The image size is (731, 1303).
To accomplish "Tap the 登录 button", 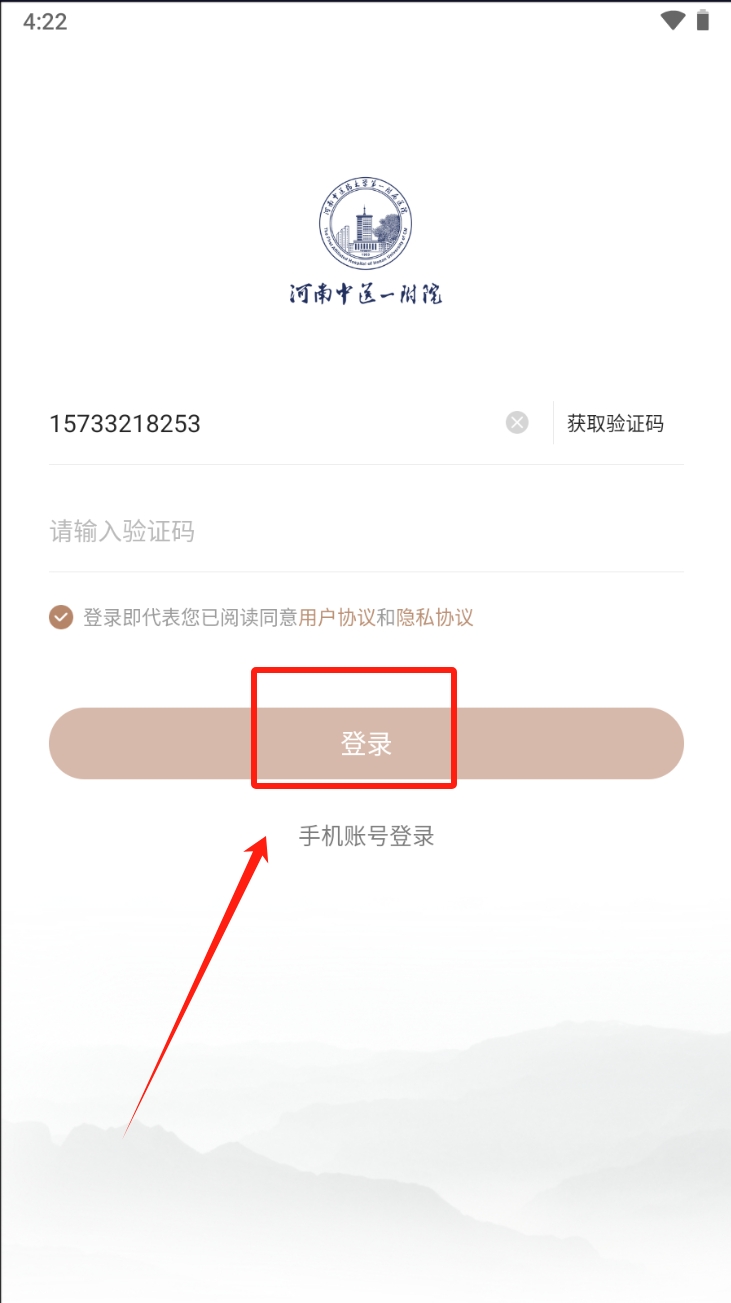I will [366, 743].
